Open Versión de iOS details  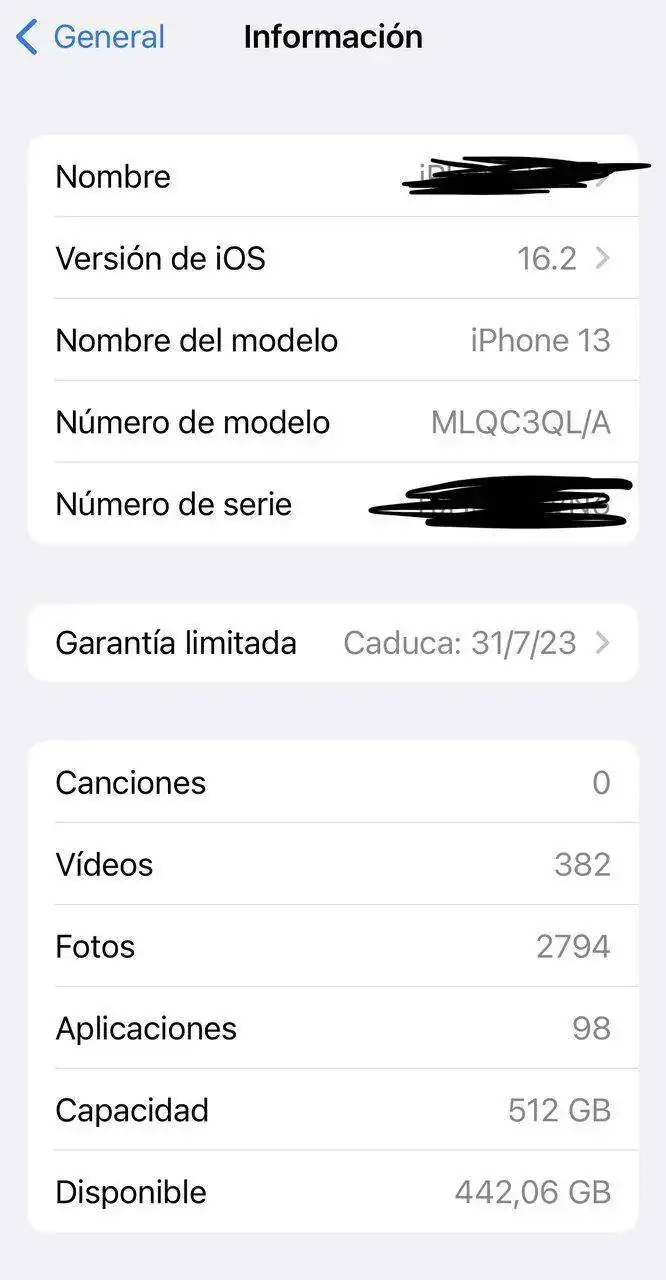(332, 259)
